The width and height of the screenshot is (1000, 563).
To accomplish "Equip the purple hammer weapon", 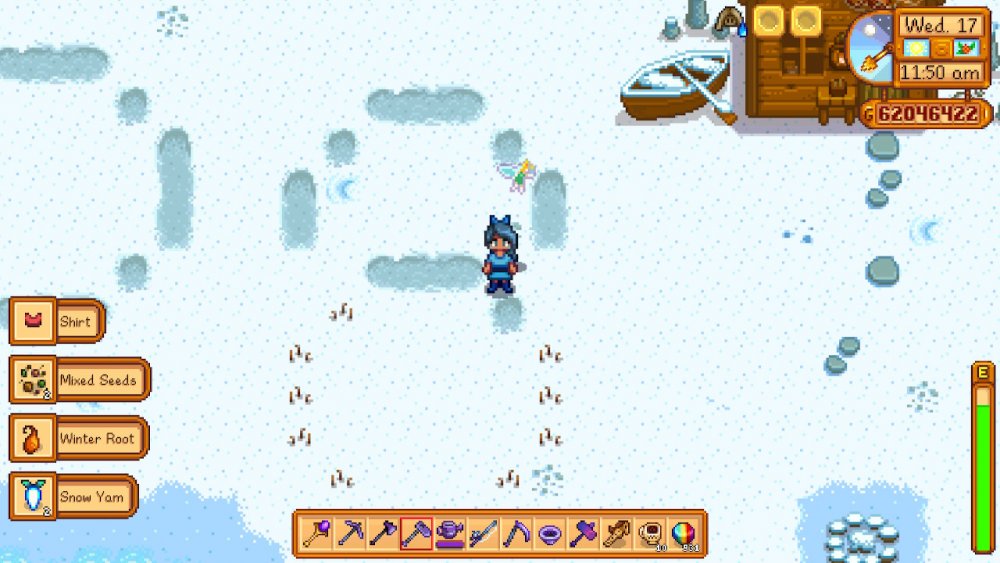I will [x=582, y=534].
